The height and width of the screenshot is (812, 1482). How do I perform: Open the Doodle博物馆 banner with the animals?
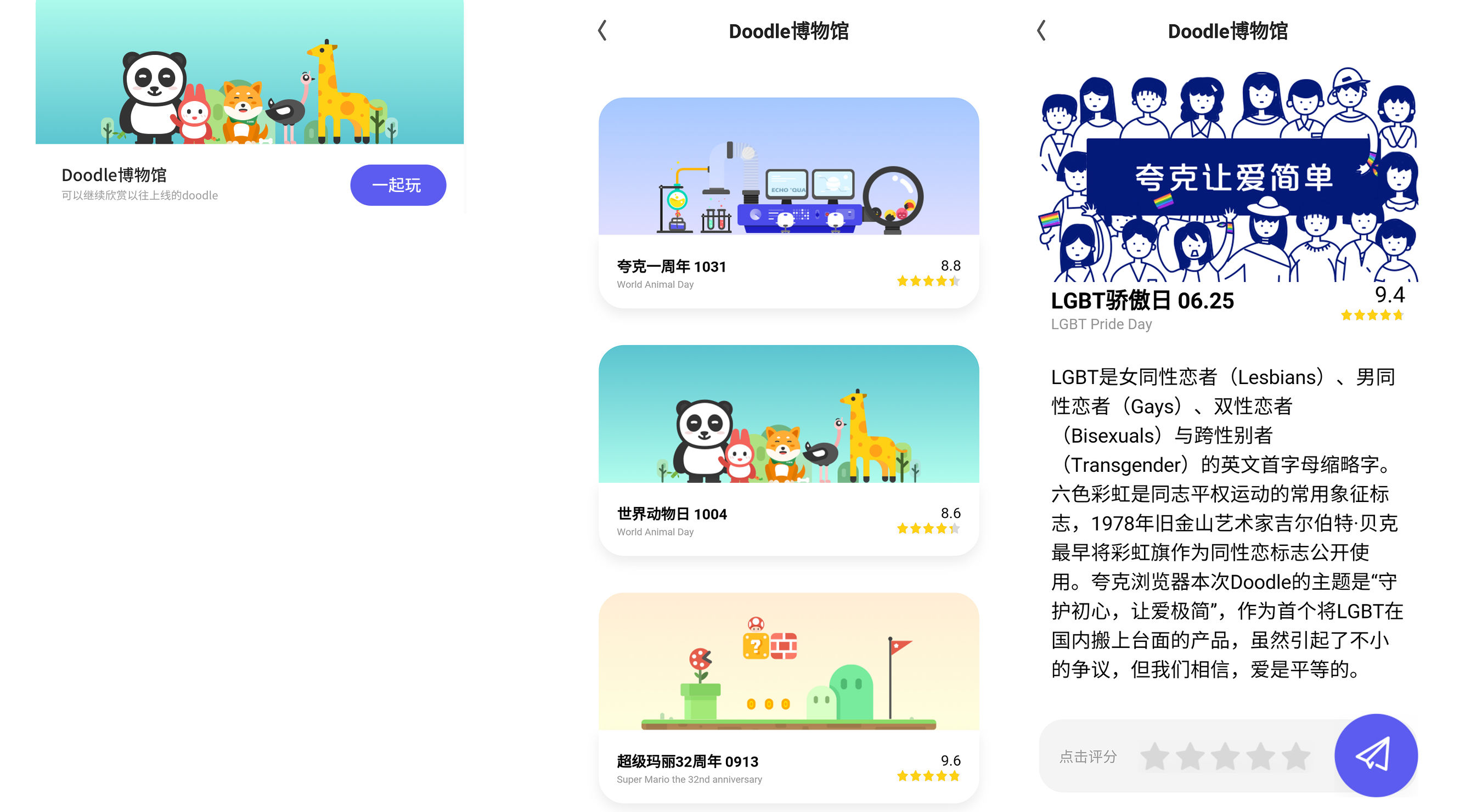(x=249, y=72)
